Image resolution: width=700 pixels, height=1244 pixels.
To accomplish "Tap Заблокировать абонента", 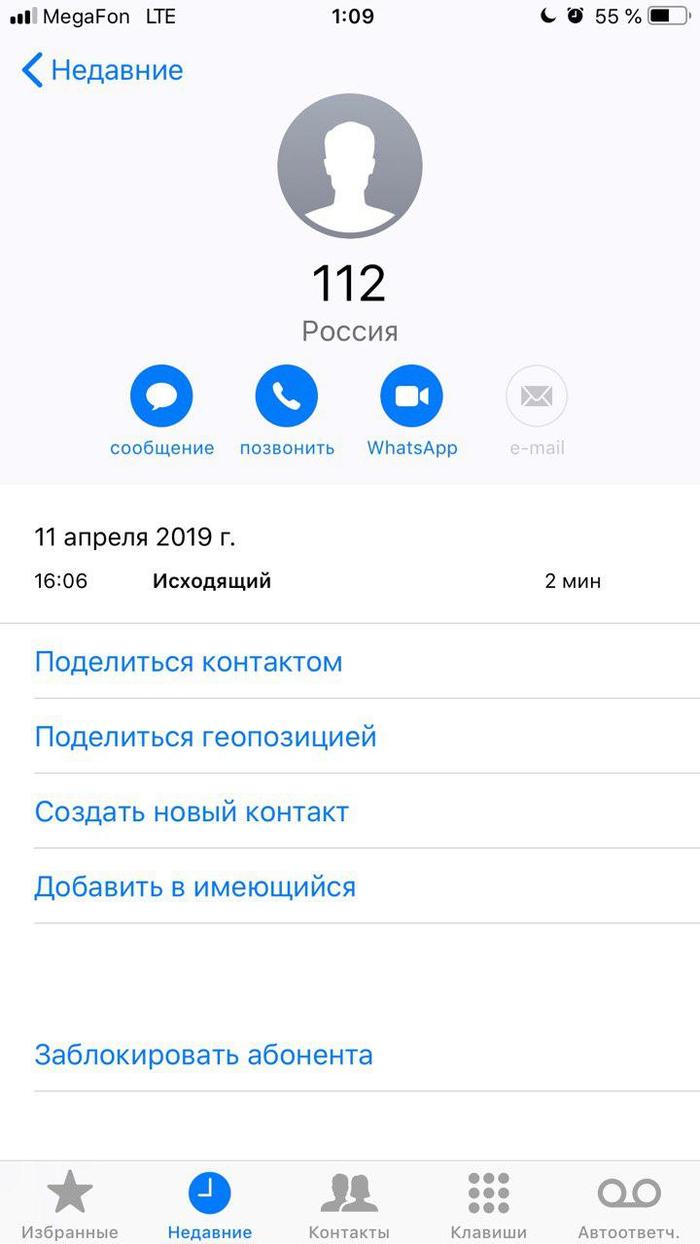I will click(203, 1054).
